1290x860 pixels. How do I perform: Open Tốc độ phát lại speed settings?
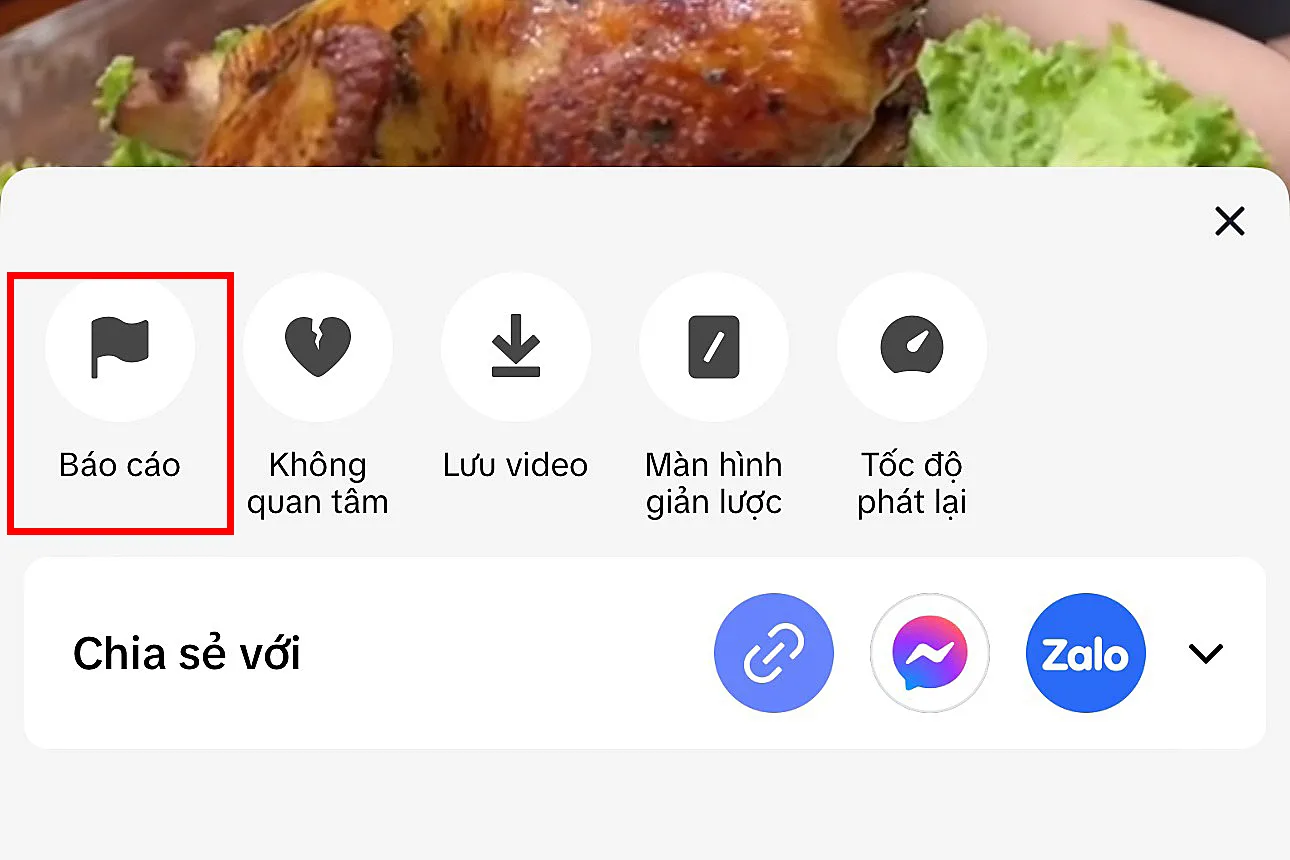[x=911, y=348]
